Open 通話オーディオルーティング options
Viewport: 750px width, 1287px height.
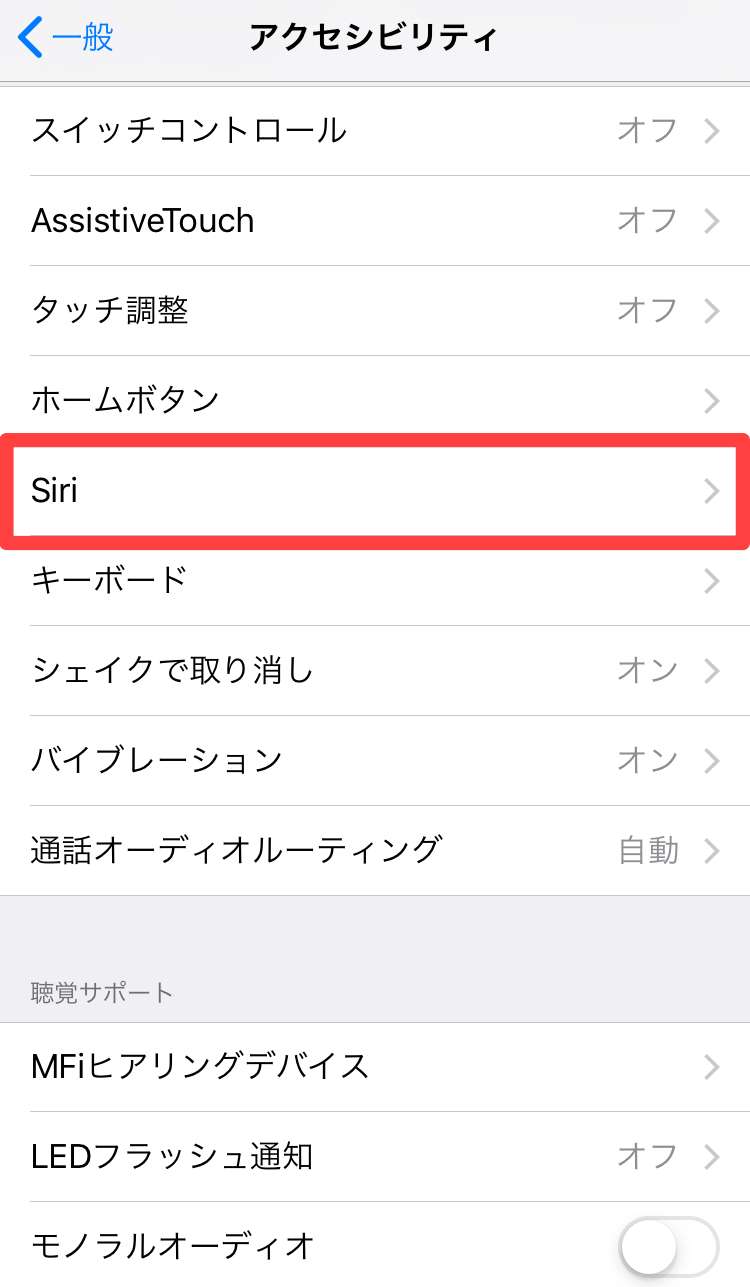point(375,851)
